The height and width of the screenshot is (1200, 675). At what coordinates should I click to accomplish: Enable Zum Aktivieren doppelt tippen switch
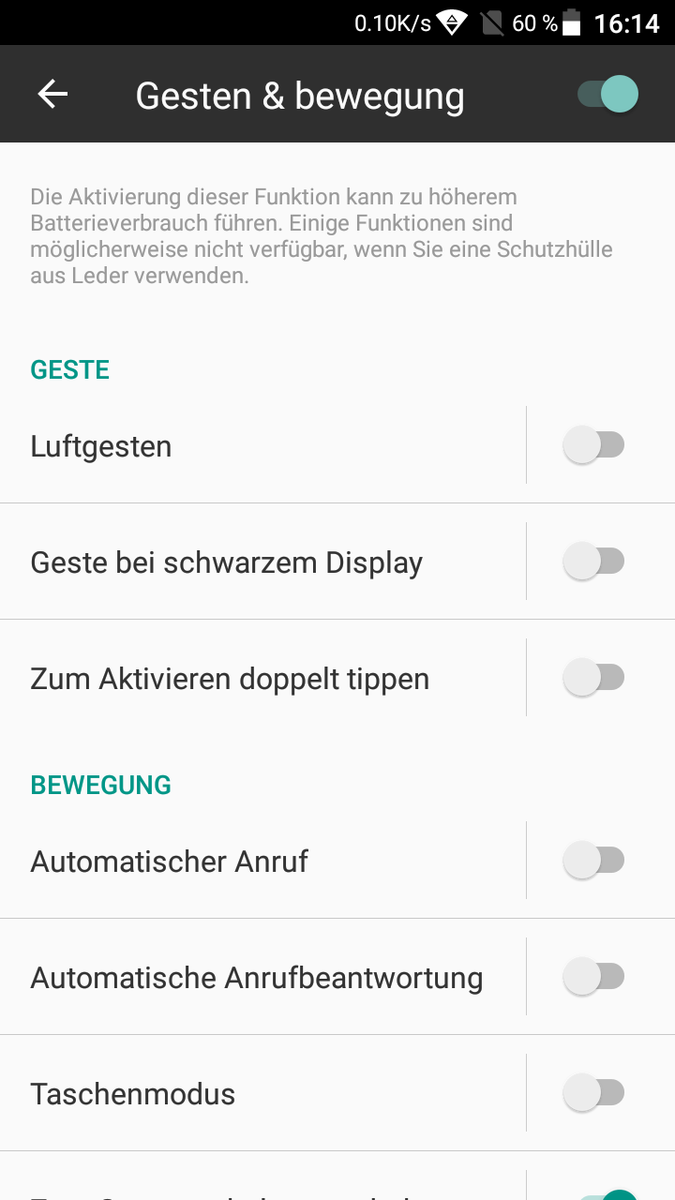point(594,678)
